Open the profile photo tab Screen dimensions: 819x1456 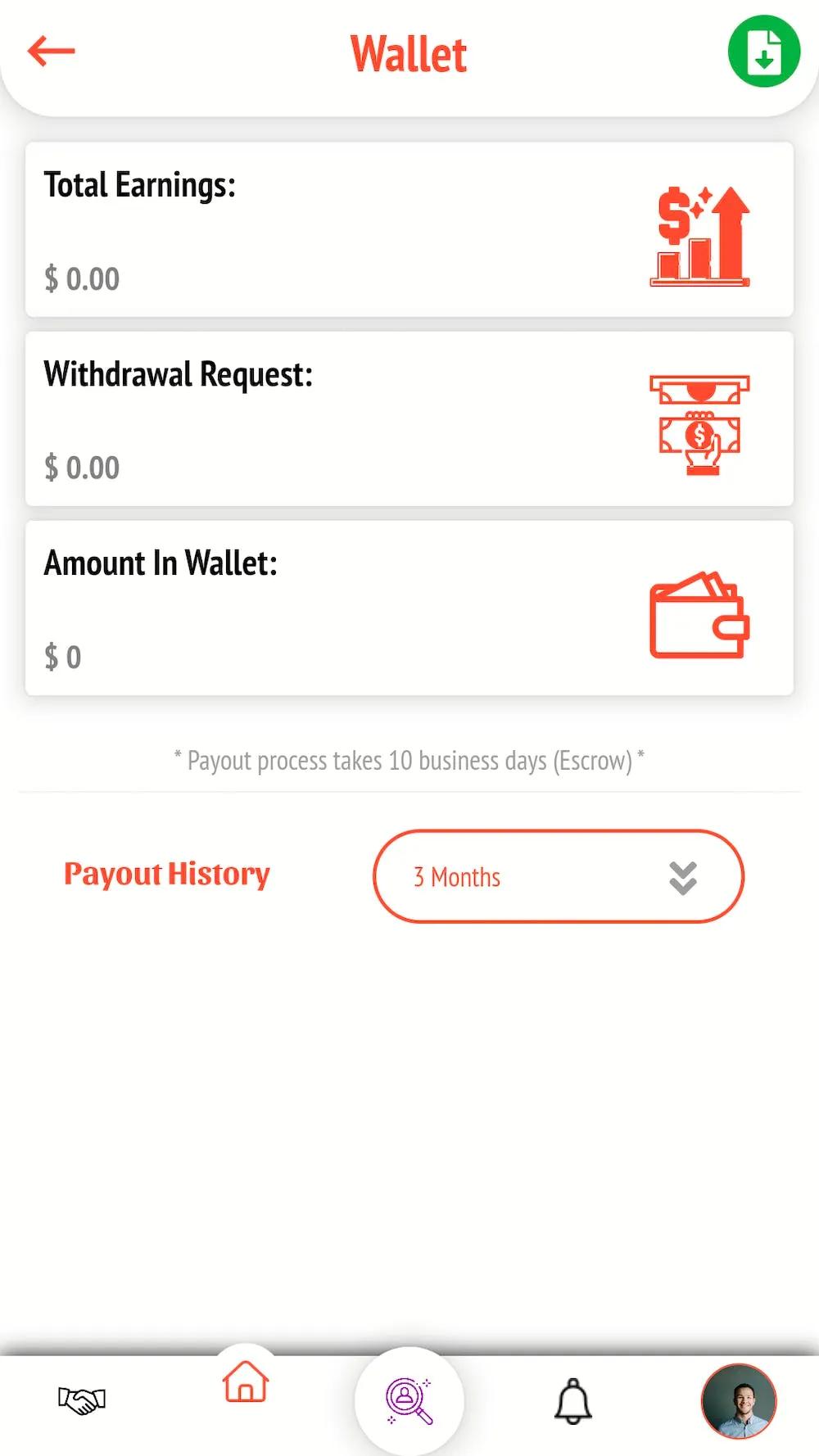[739, 1401]
